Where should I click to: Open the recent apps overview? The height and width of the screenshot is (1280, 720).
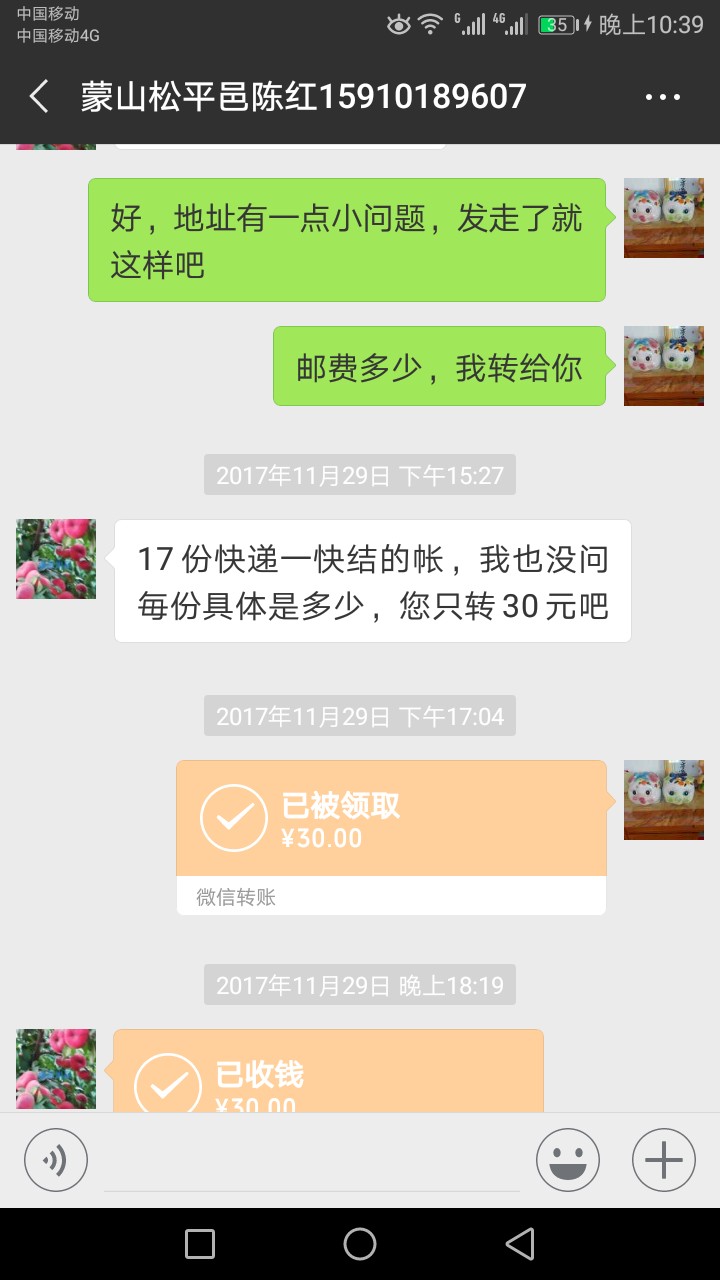pyautogui.click(x=200, y=1244)
